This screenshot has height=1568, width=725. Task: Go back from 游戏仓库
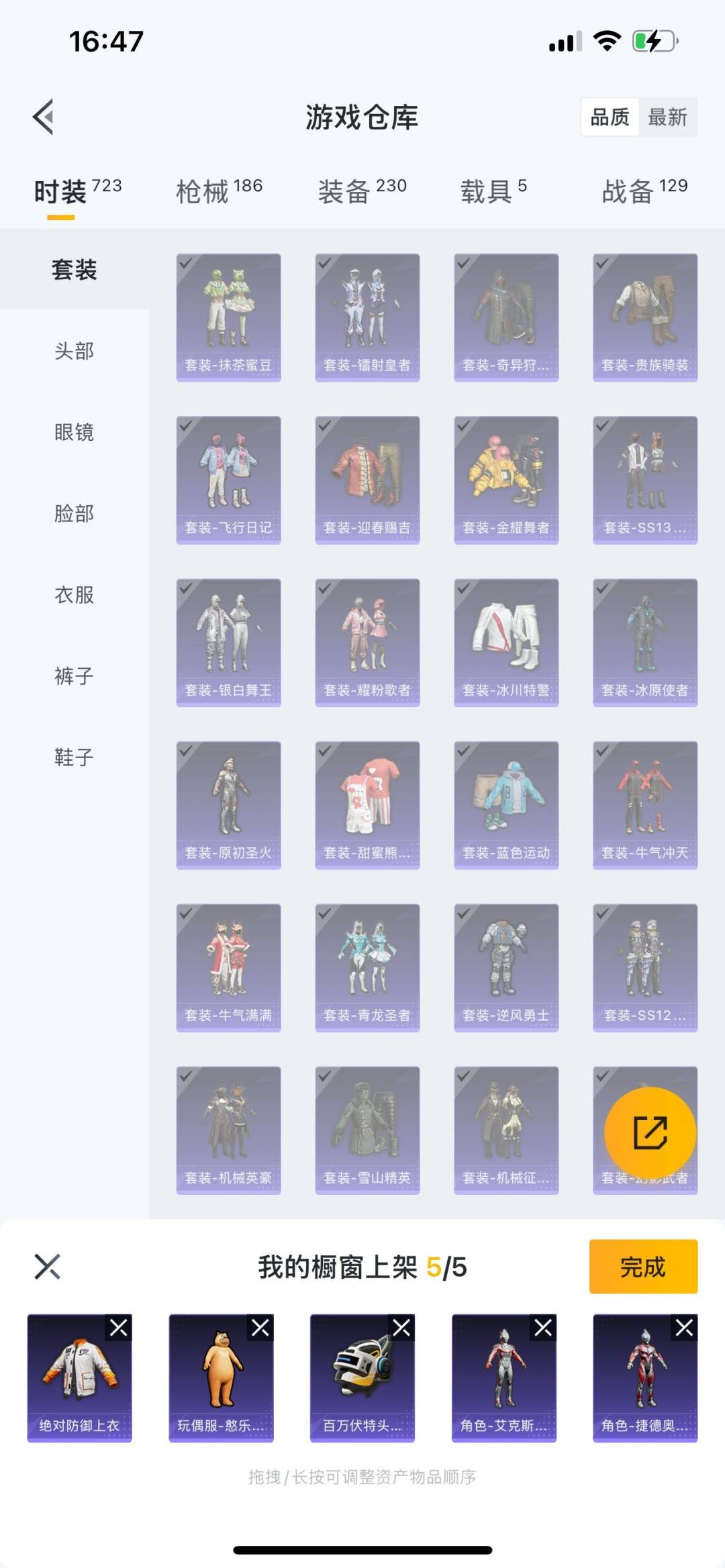point(44,117)
